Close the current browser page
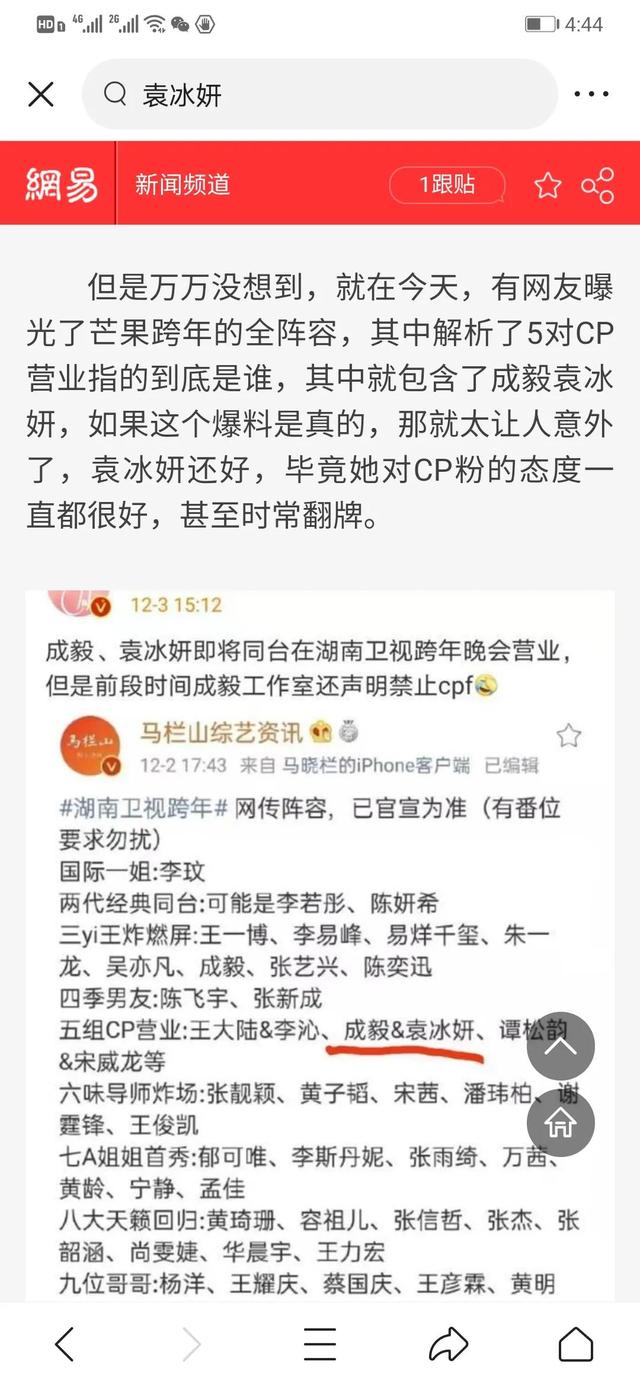The image size is (640, 1387). click(41, 95)
